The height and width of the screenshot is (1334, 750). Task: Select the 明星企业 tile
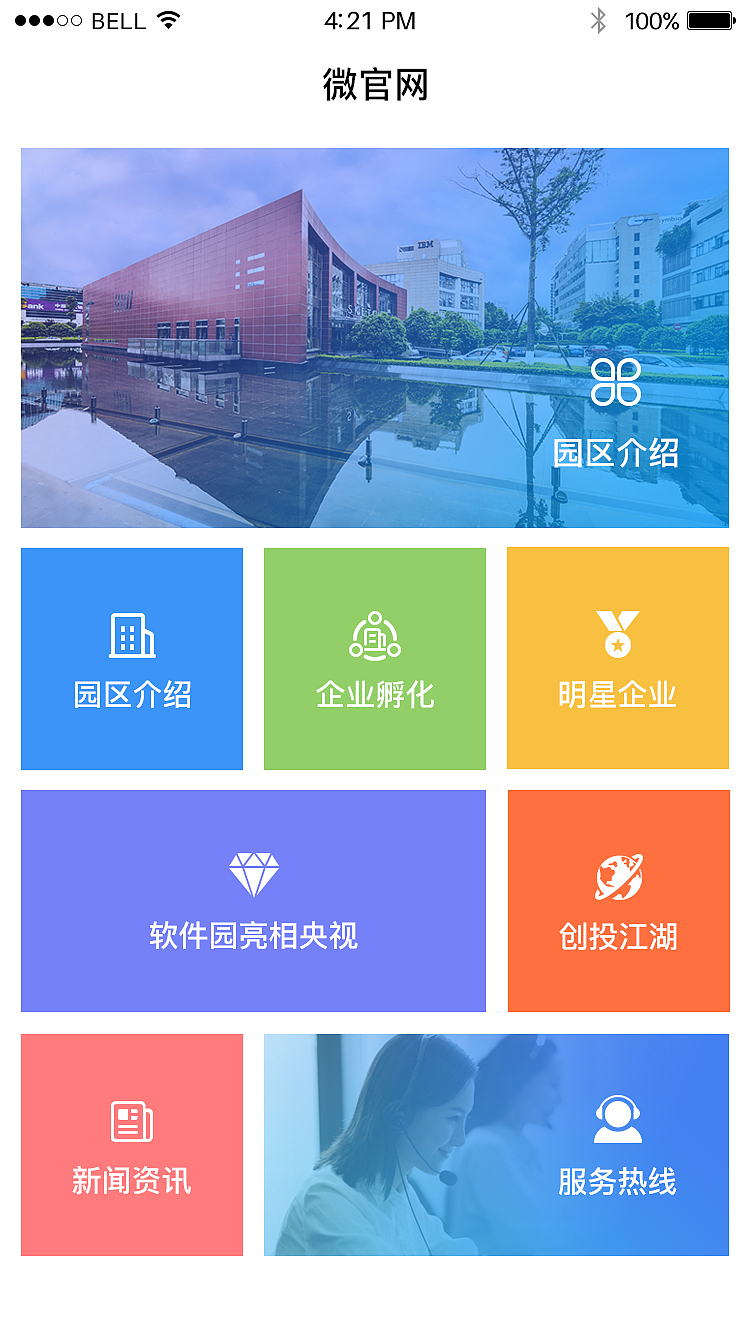(x=617, y=658)
